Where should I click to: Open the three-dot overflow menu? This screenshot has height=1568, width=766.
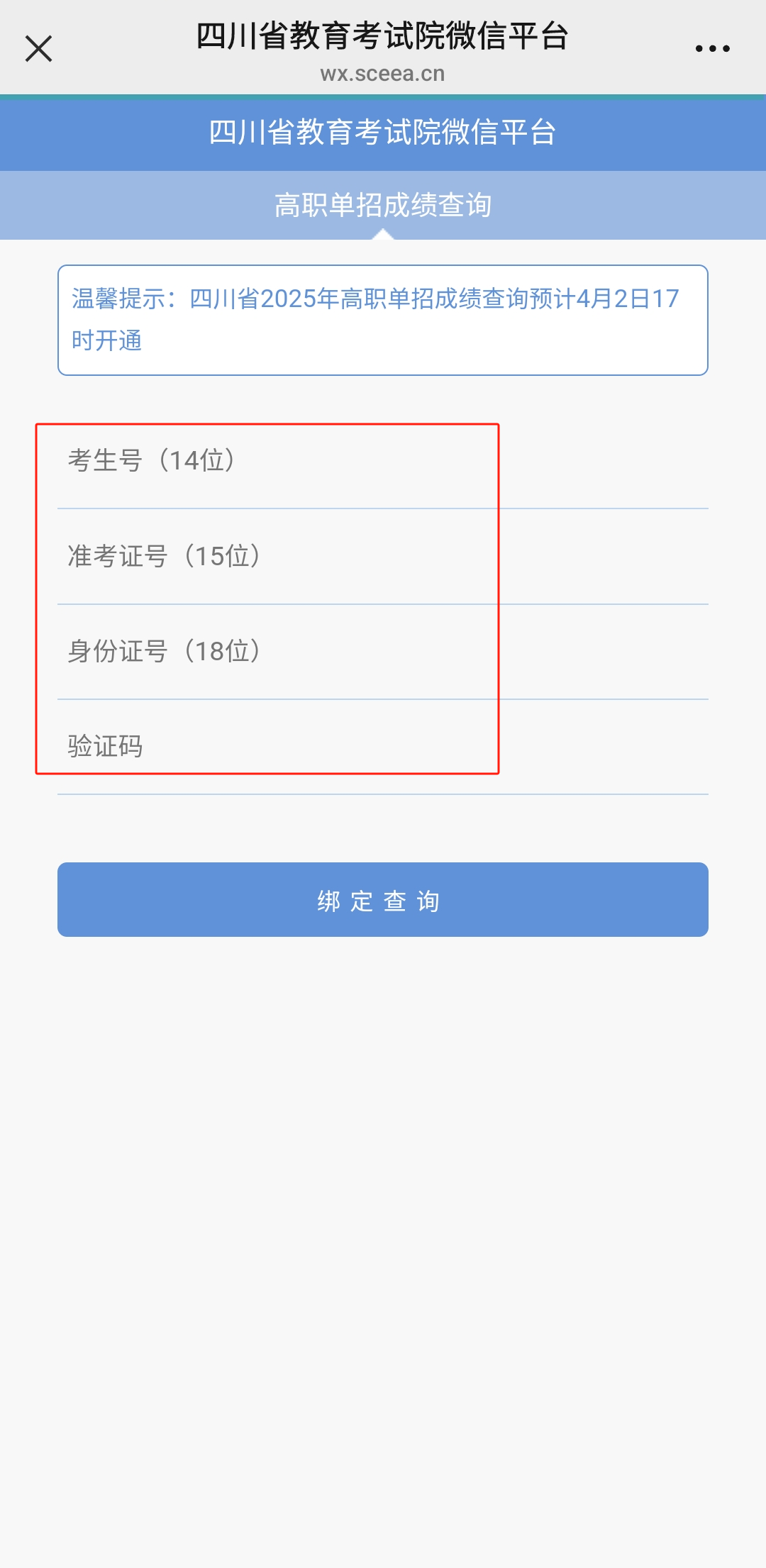pos(712,49)
